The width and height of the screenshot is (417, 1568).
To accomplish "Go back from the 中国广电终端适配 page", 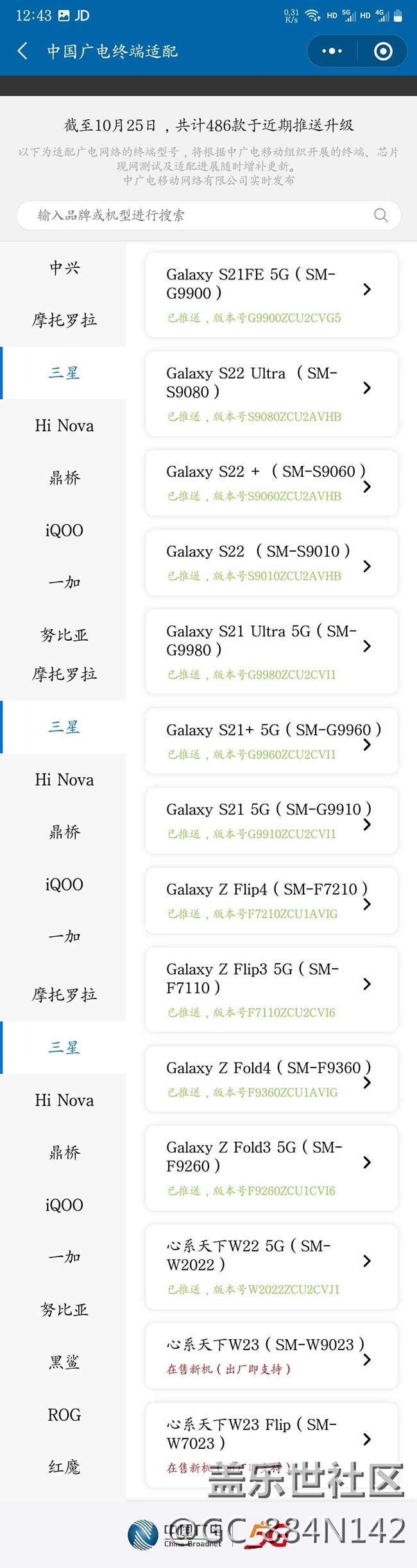I will [23, 51].
